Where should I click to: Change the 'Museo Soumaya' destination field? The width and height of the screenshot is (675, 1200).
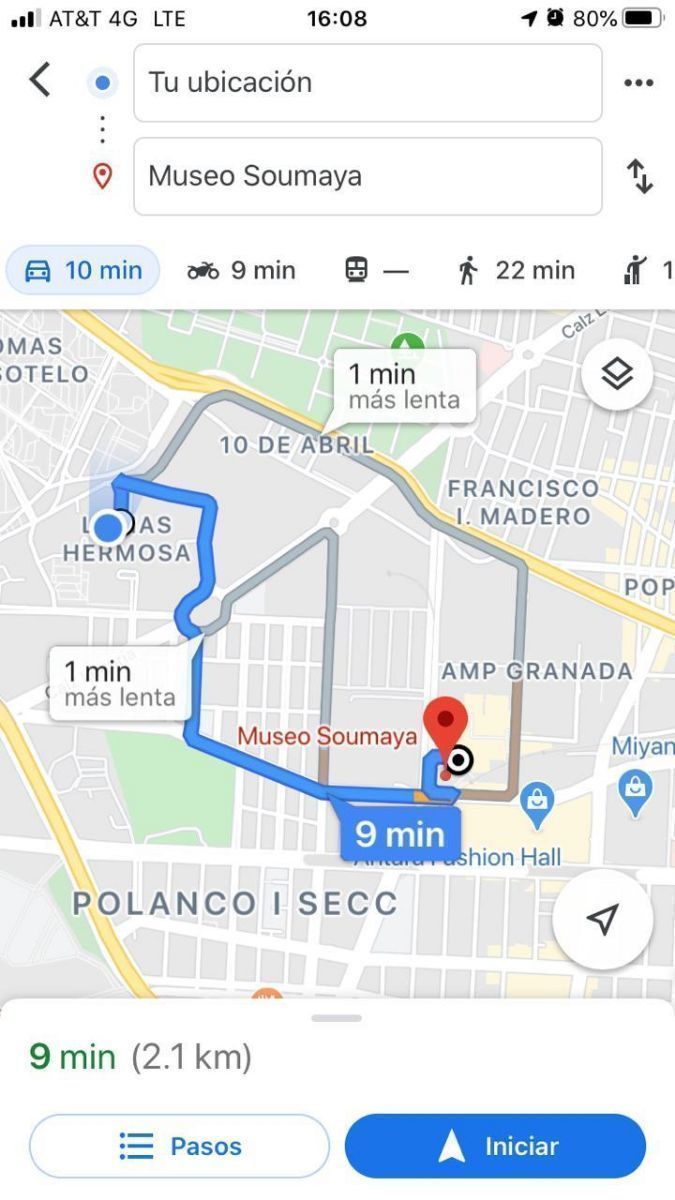coord(367,176)
